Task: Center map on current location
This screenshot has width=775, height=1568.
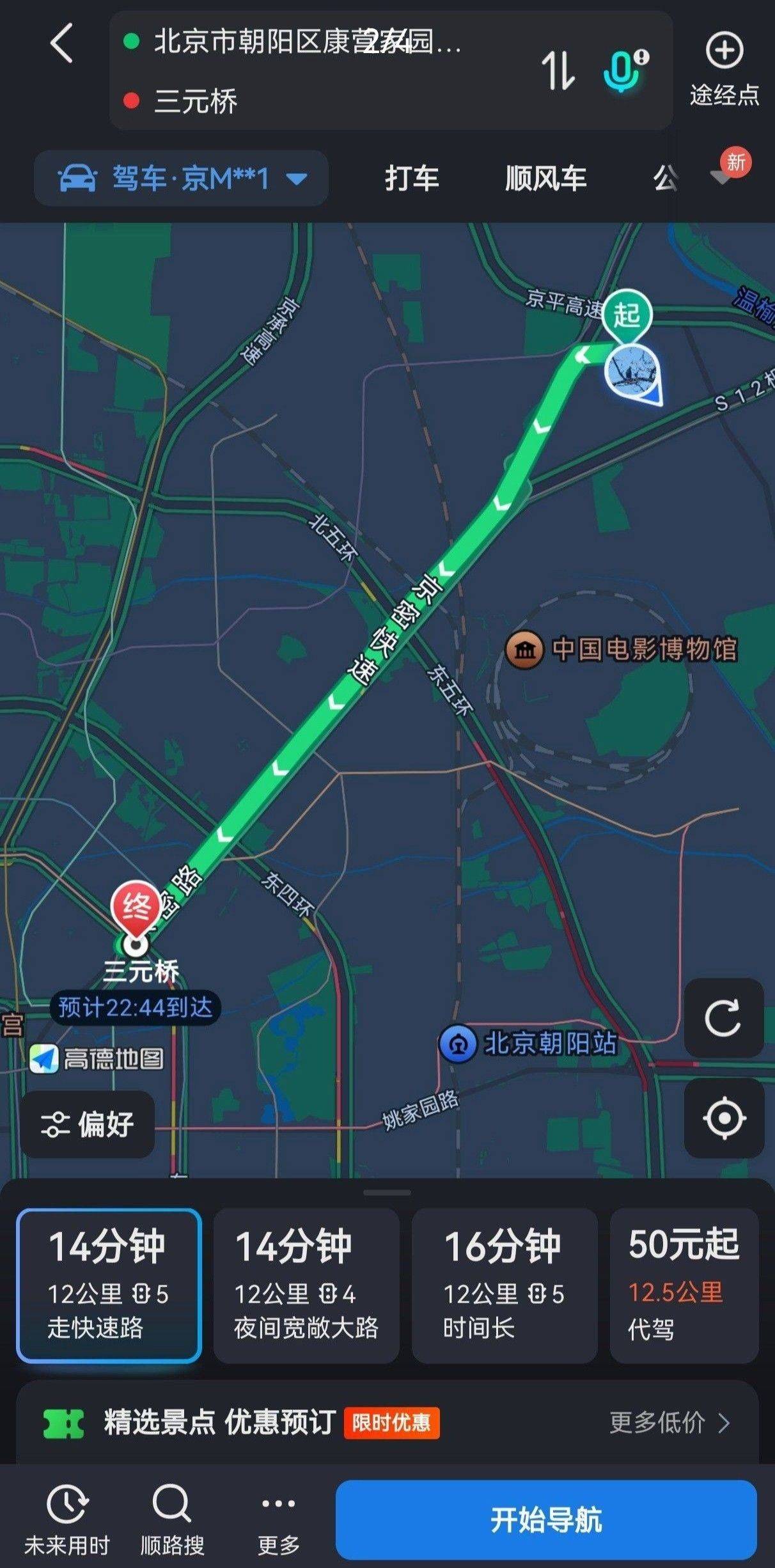Action: 723,1118
